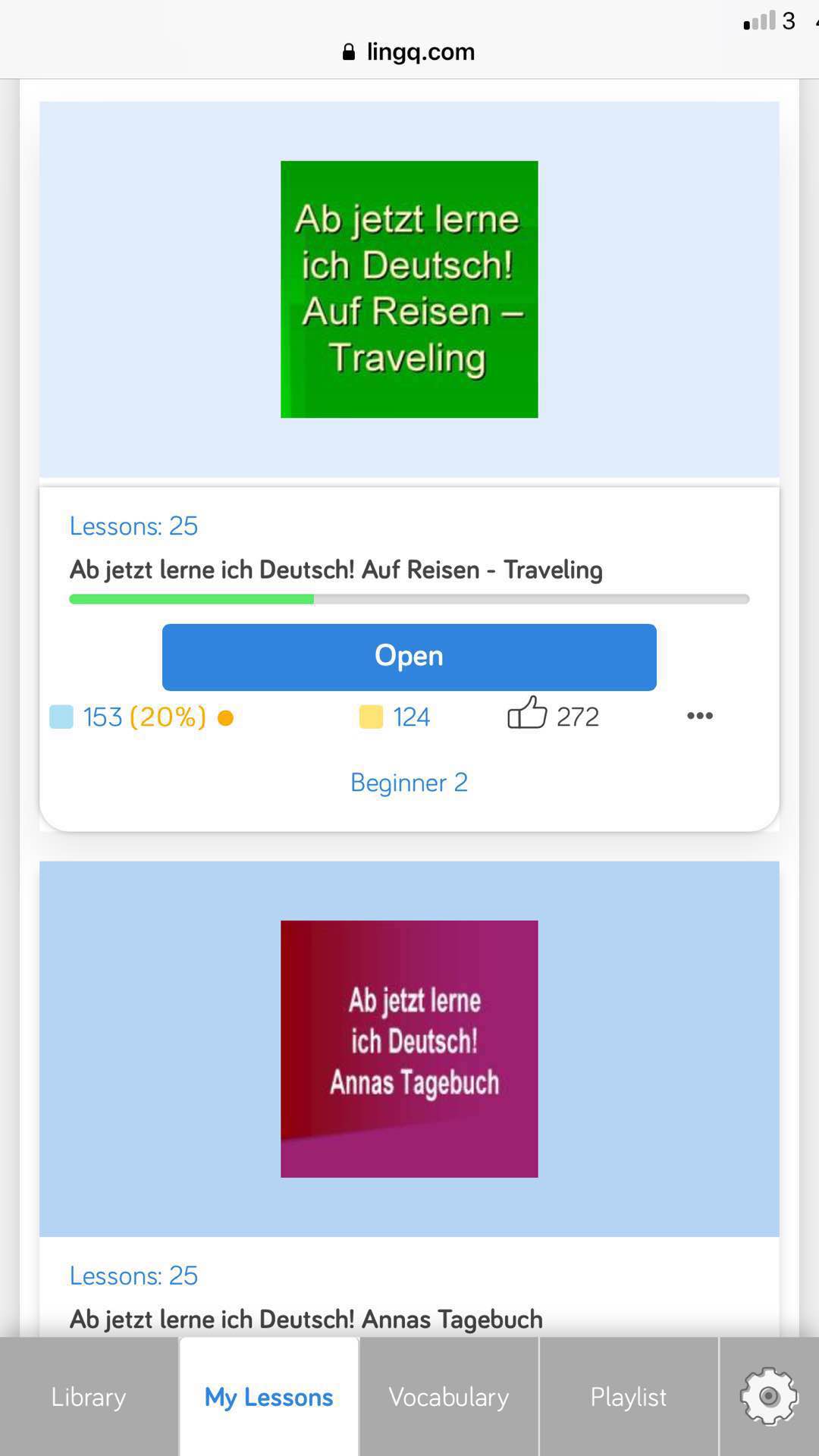Open the settings gear
Viewport: 819px width, 1456px height.
(x=769, y=1397)
